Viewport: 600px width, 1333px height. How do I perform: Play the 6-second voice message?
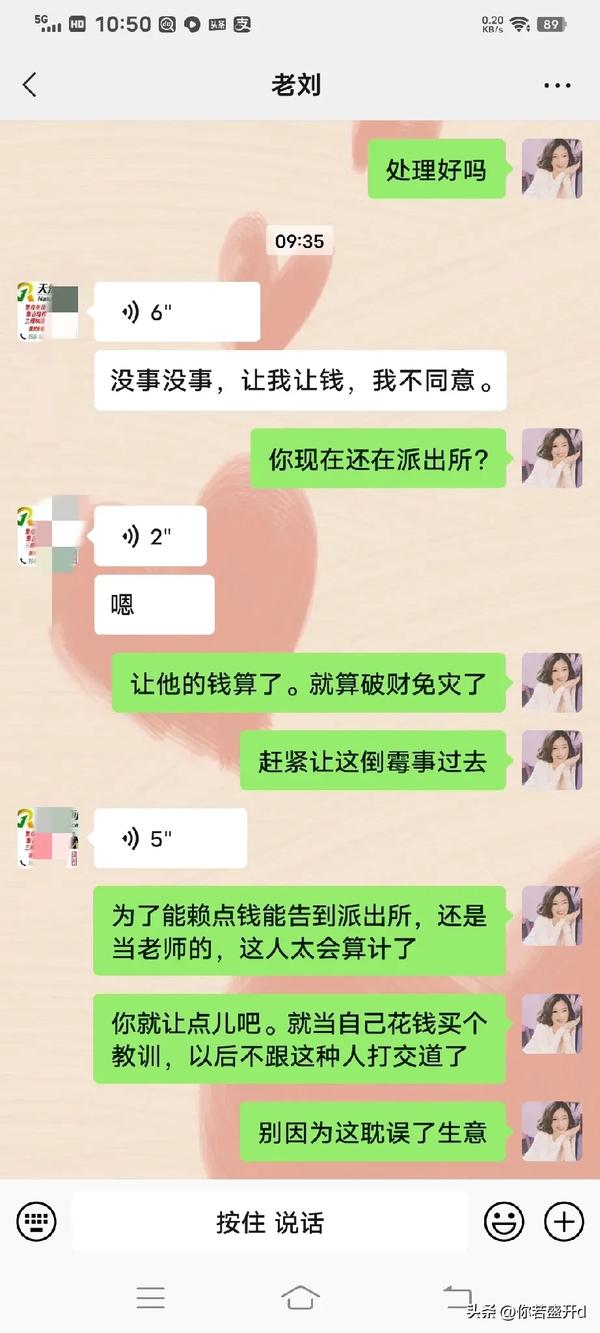(176, 312)
